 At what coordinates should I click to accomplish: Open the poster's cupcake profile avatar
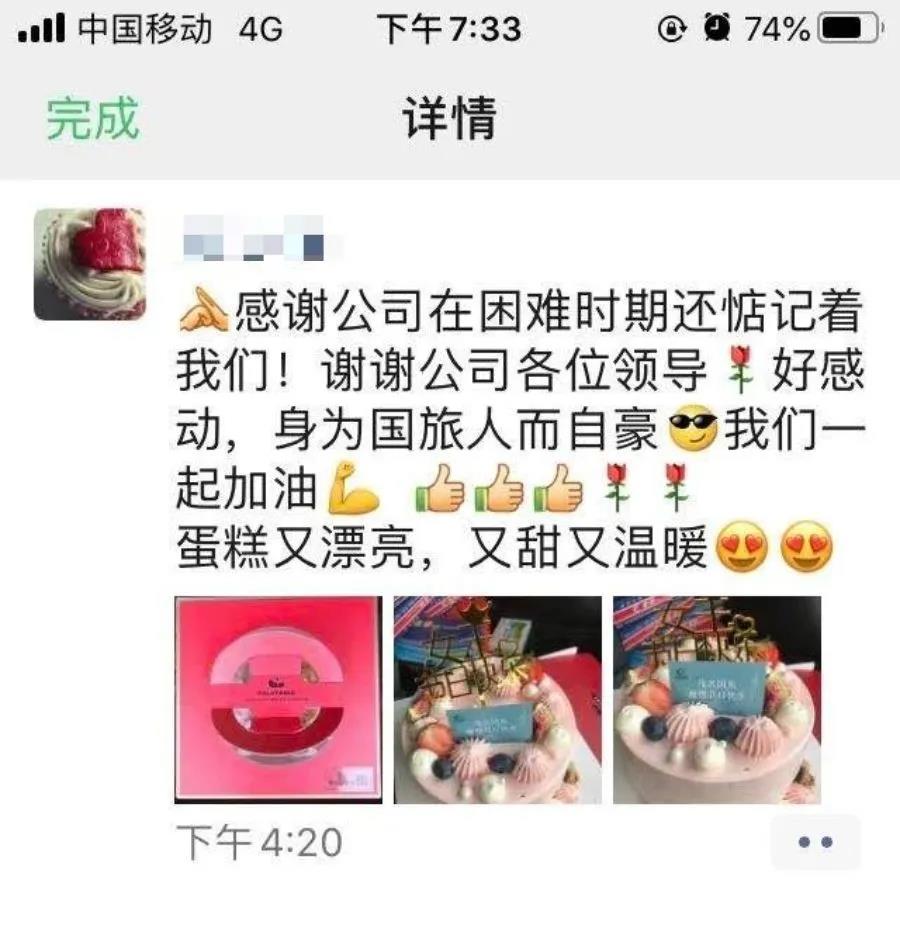(x=89, y=263)
